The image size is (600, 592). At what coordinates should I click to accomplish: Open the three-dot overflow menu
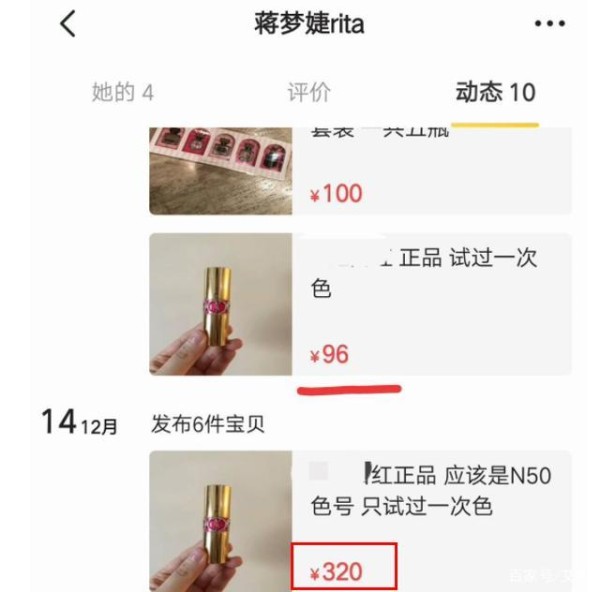click(x=549, y=24)
